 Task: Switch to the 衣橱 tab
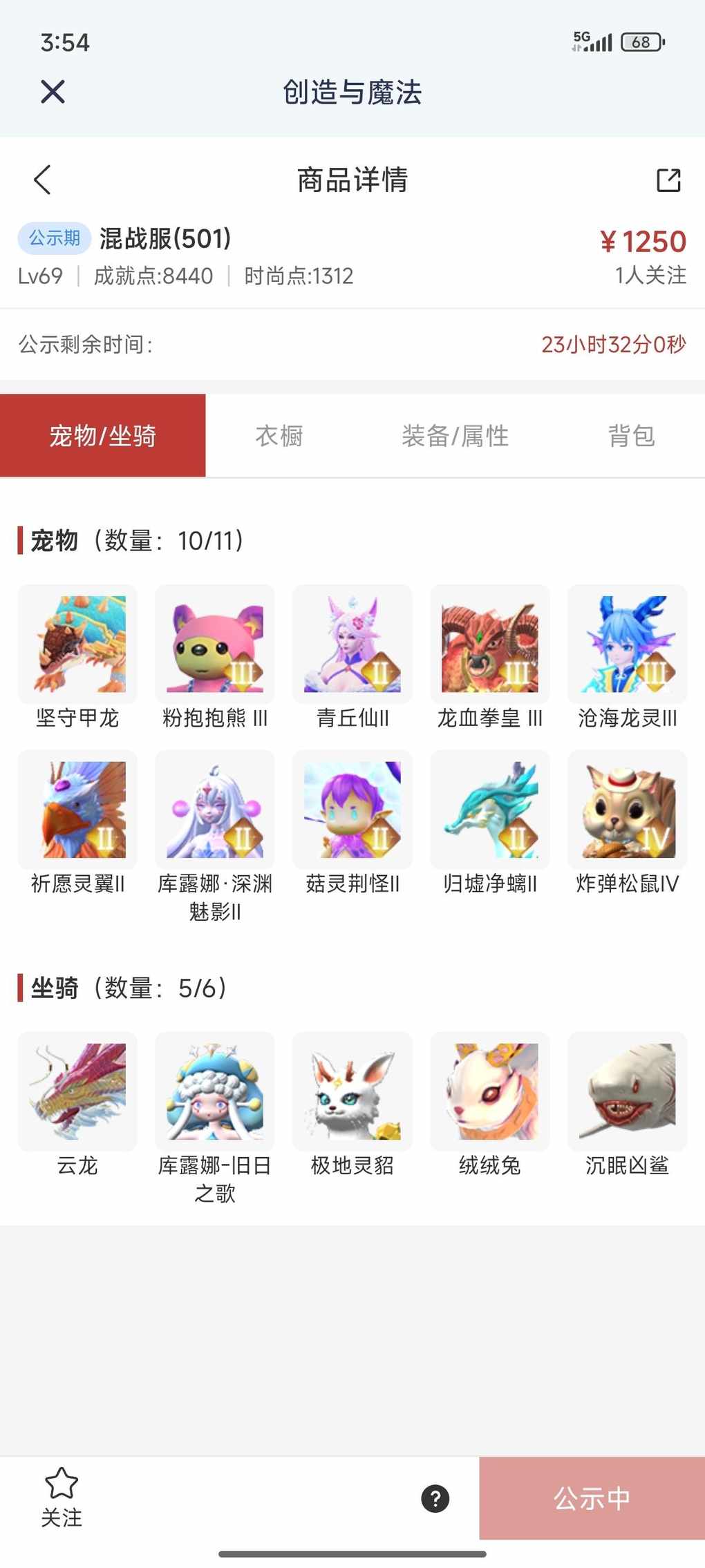pos(279,436)
